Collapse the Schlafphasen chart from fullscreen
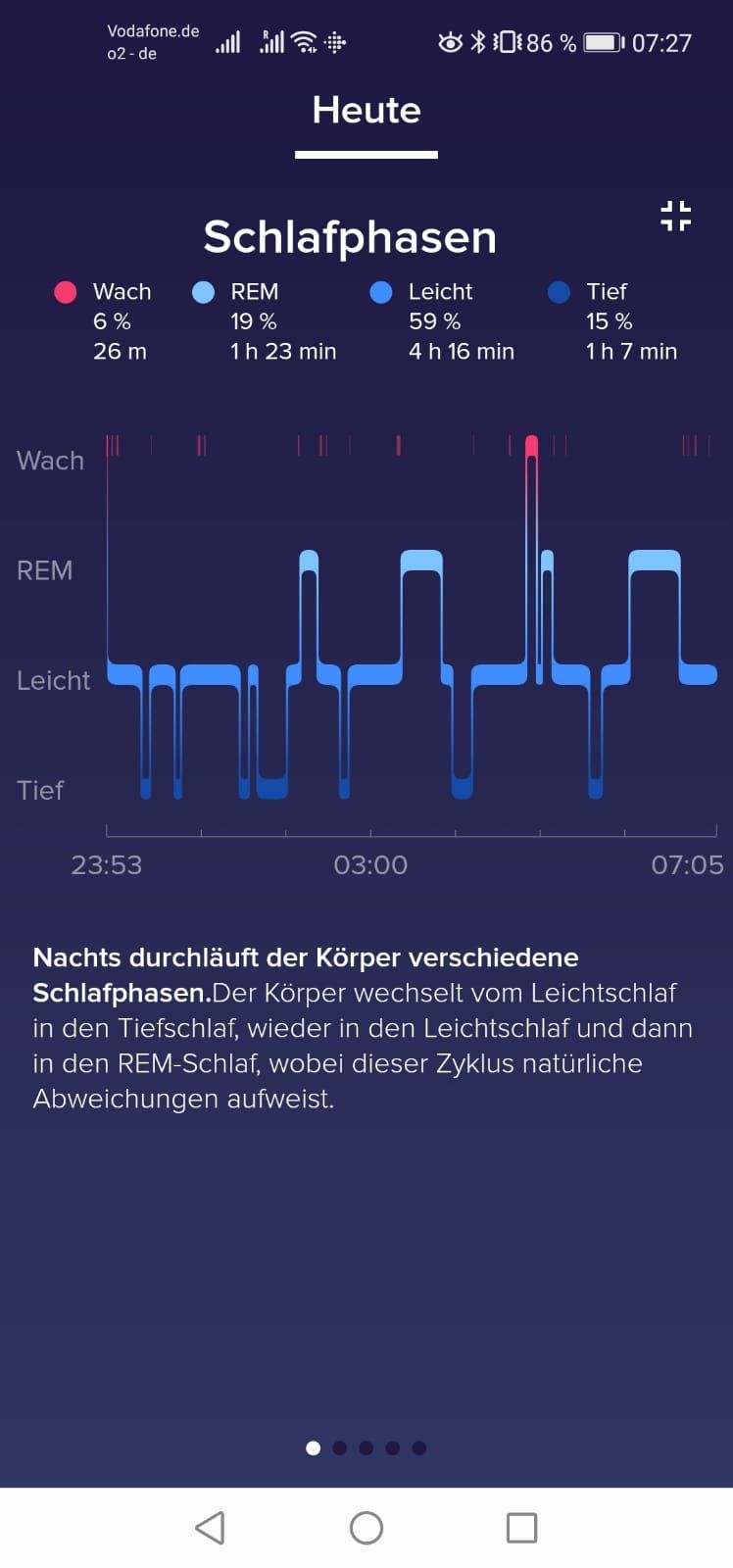The image size is (733, 1568). point(675,216)
